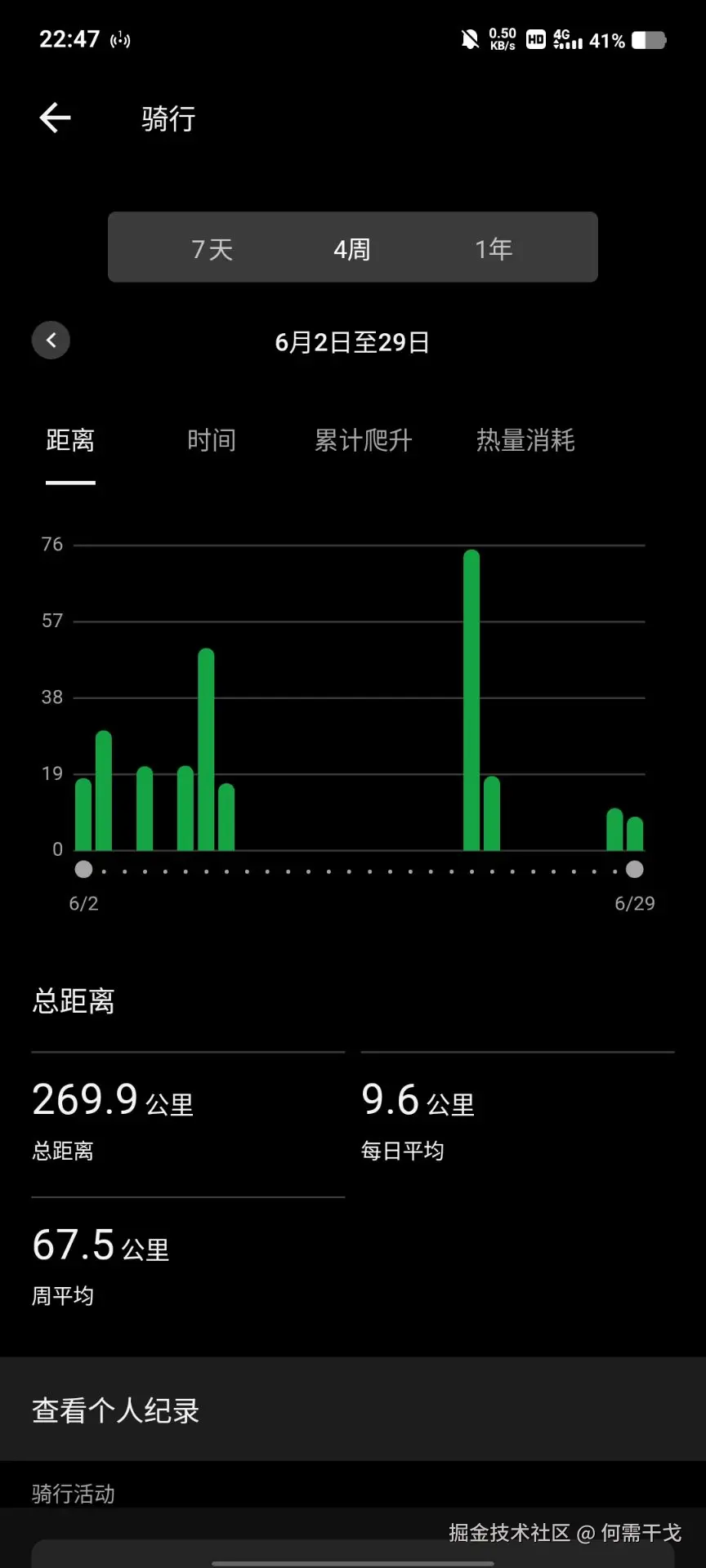
Task: Switch to the 时间 tab
Action: click(212, 440)
